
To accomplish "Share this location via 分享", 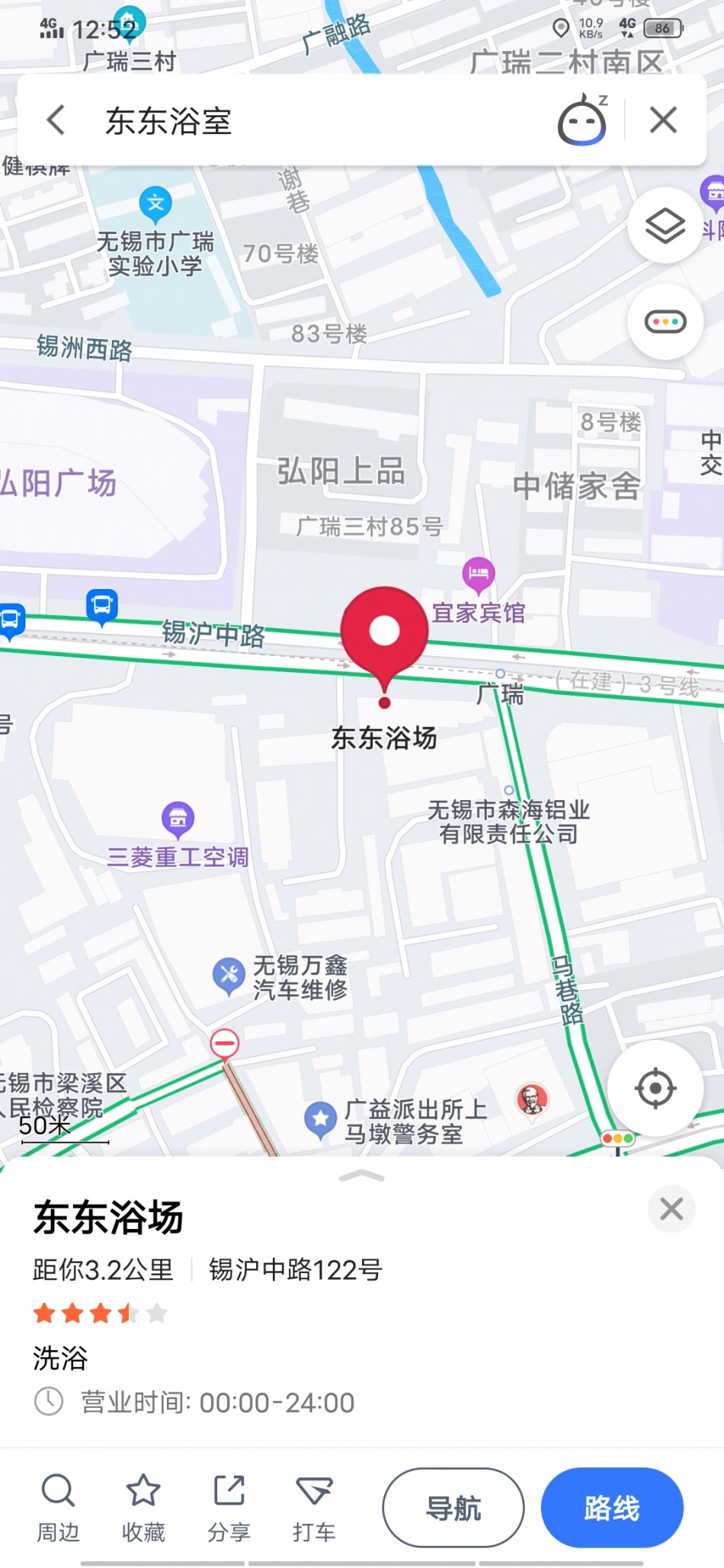I will click(x=229, y=1507).
